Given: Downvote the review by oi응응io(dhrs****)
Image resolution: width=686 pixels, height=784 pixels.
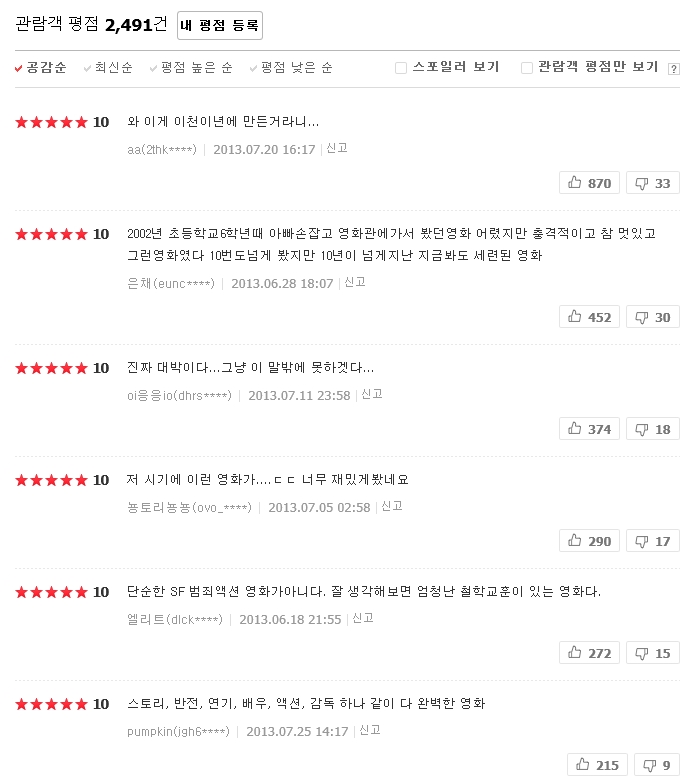Looking at the screenshot, I should (x=653, y=429).
